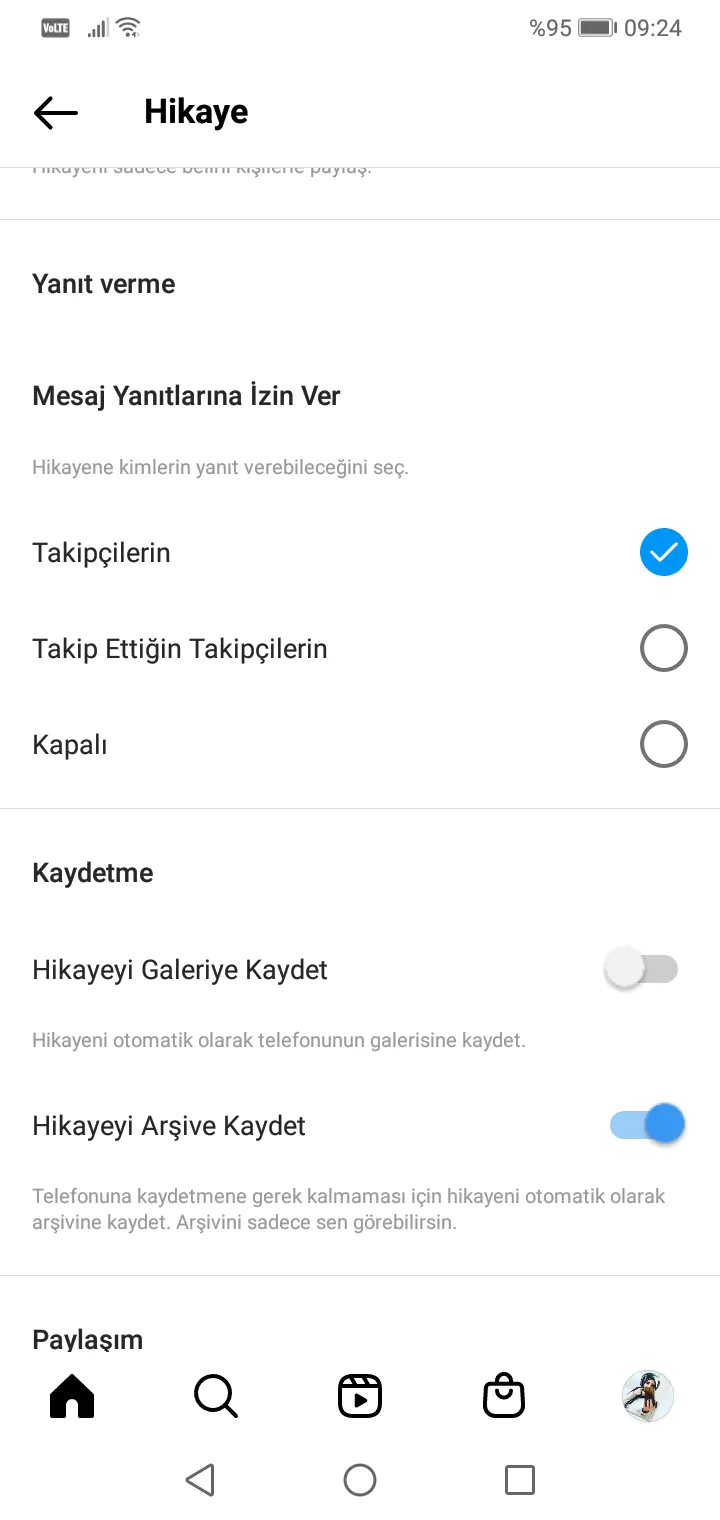Show recent apps via the square button

(520, 1480)
